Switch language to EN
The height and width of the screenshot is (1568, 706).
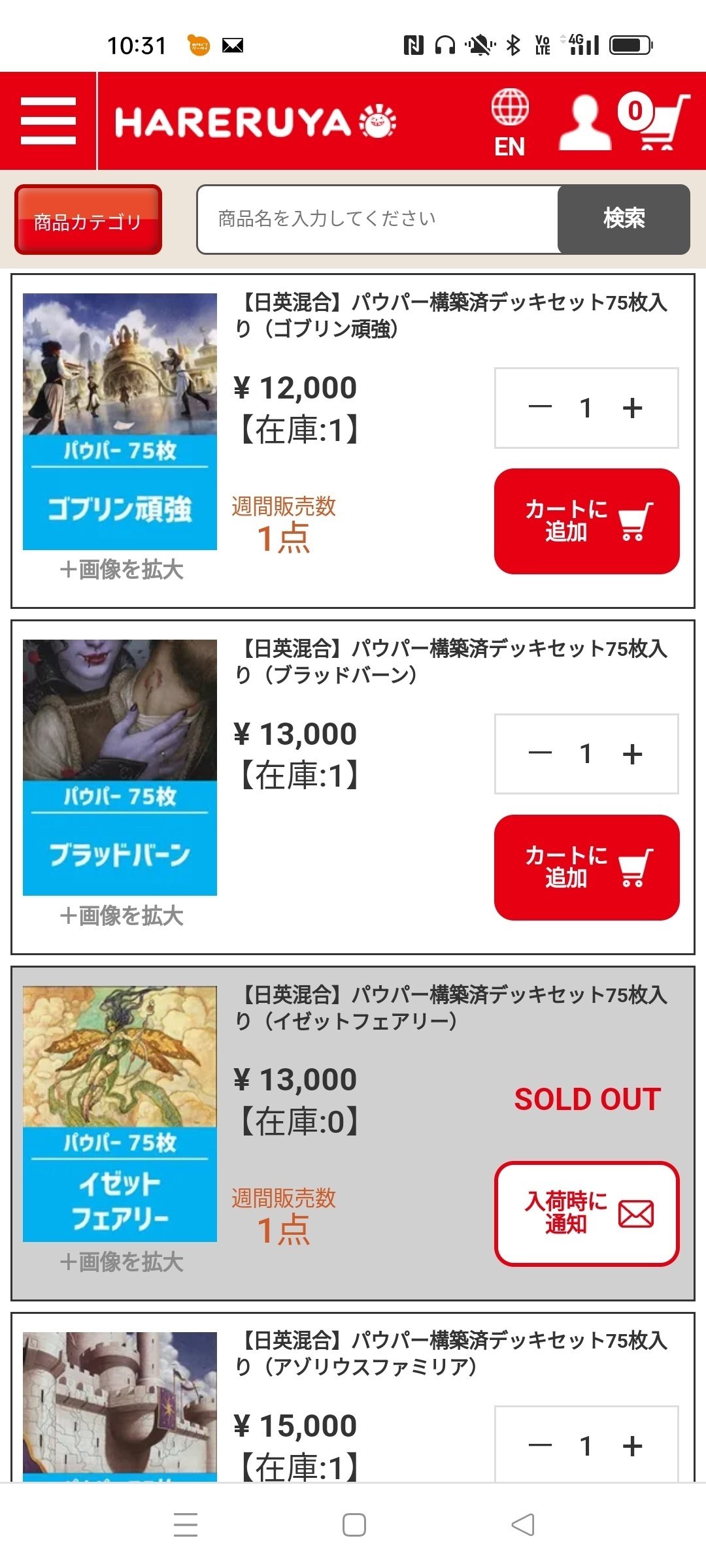pyautogui.click(x=510, y=123)
